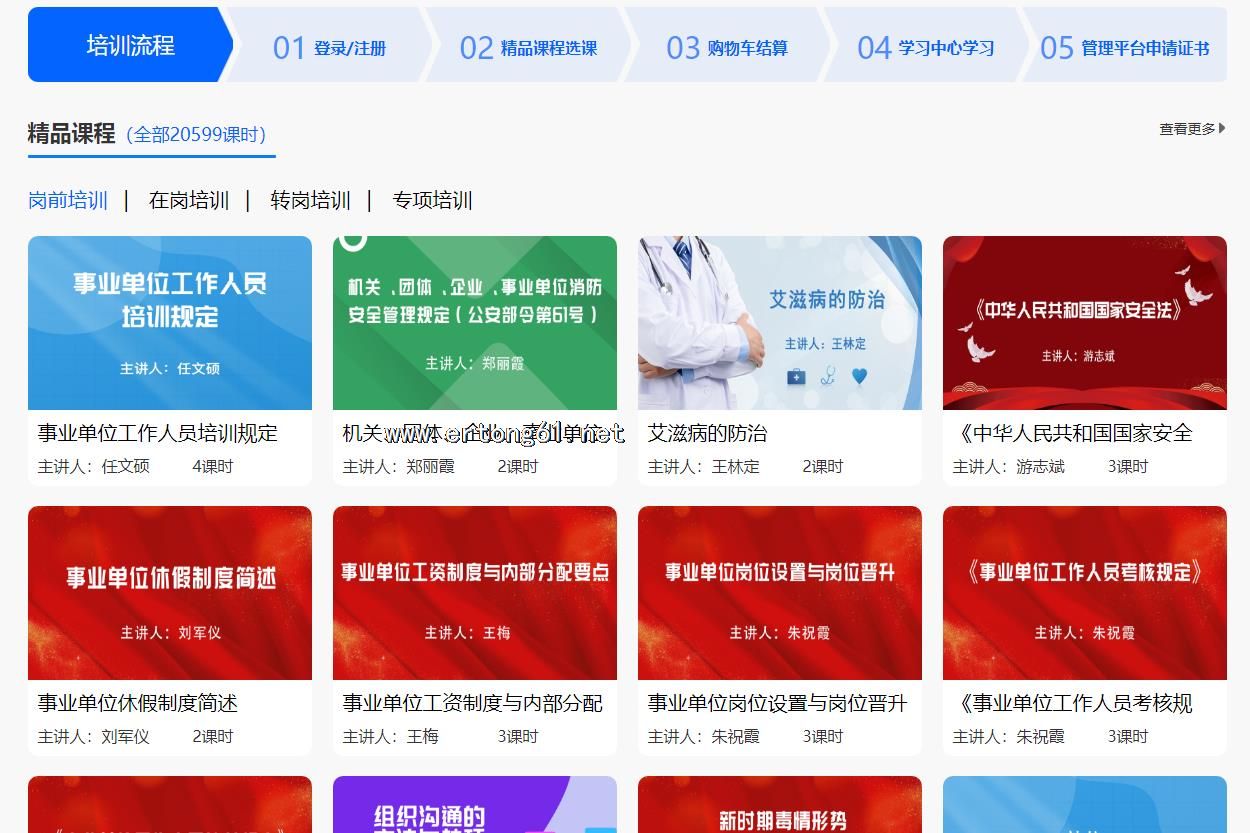The height and width of the screenshot is (833, 1250).
Task: View course 事业单位工资制度与内部分配要点
Action: 475,593
